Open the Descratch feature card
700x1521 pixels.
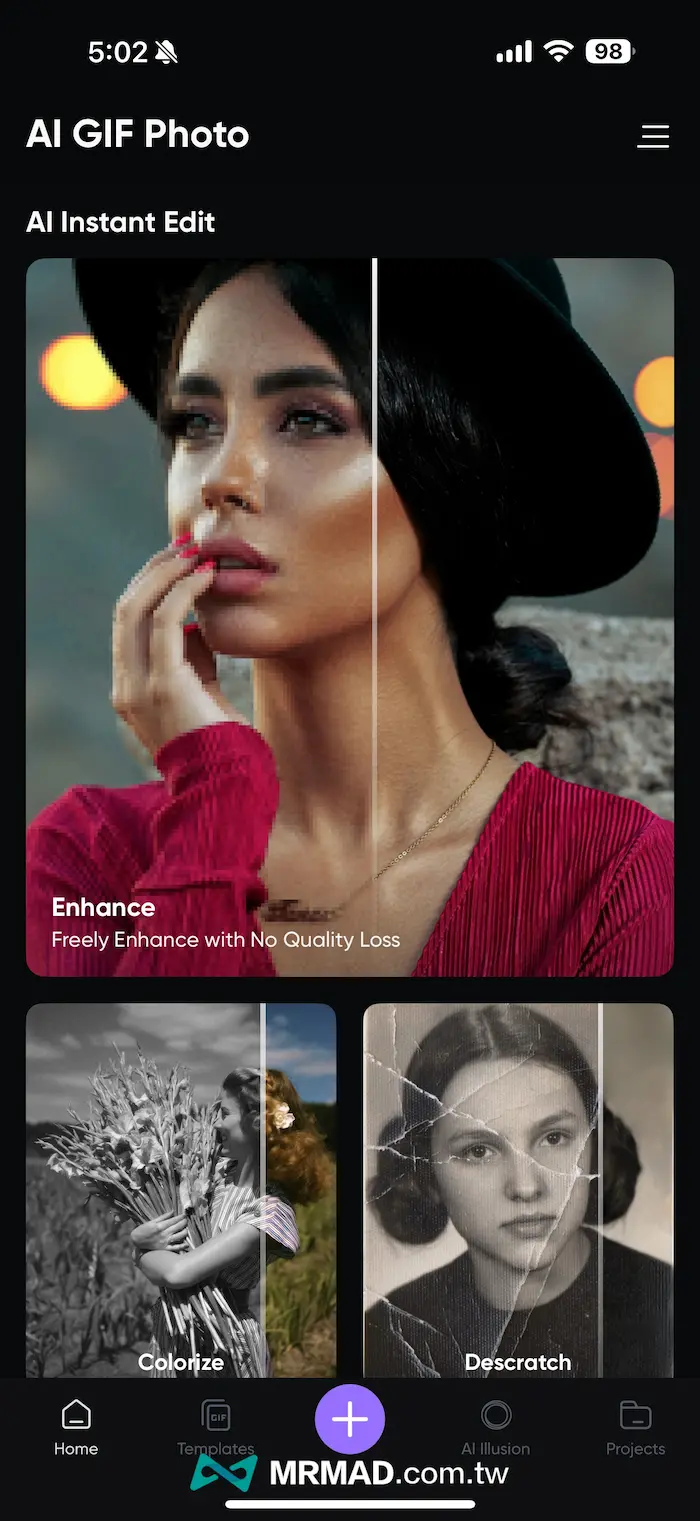tap(517, 1188)
